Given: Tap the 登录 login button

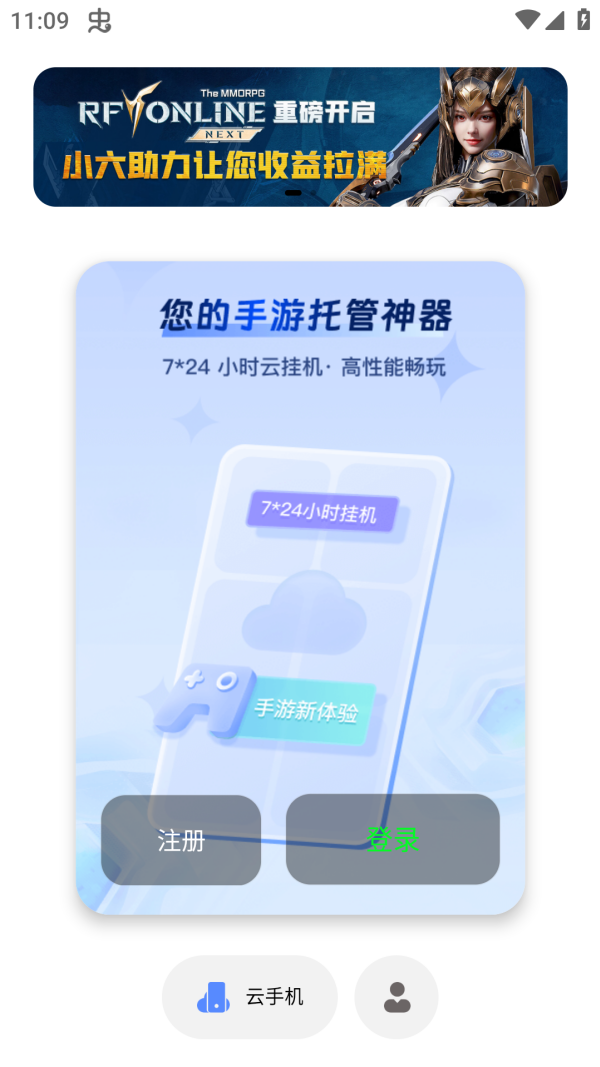Looking at the screenshot, I should point(392,839).
